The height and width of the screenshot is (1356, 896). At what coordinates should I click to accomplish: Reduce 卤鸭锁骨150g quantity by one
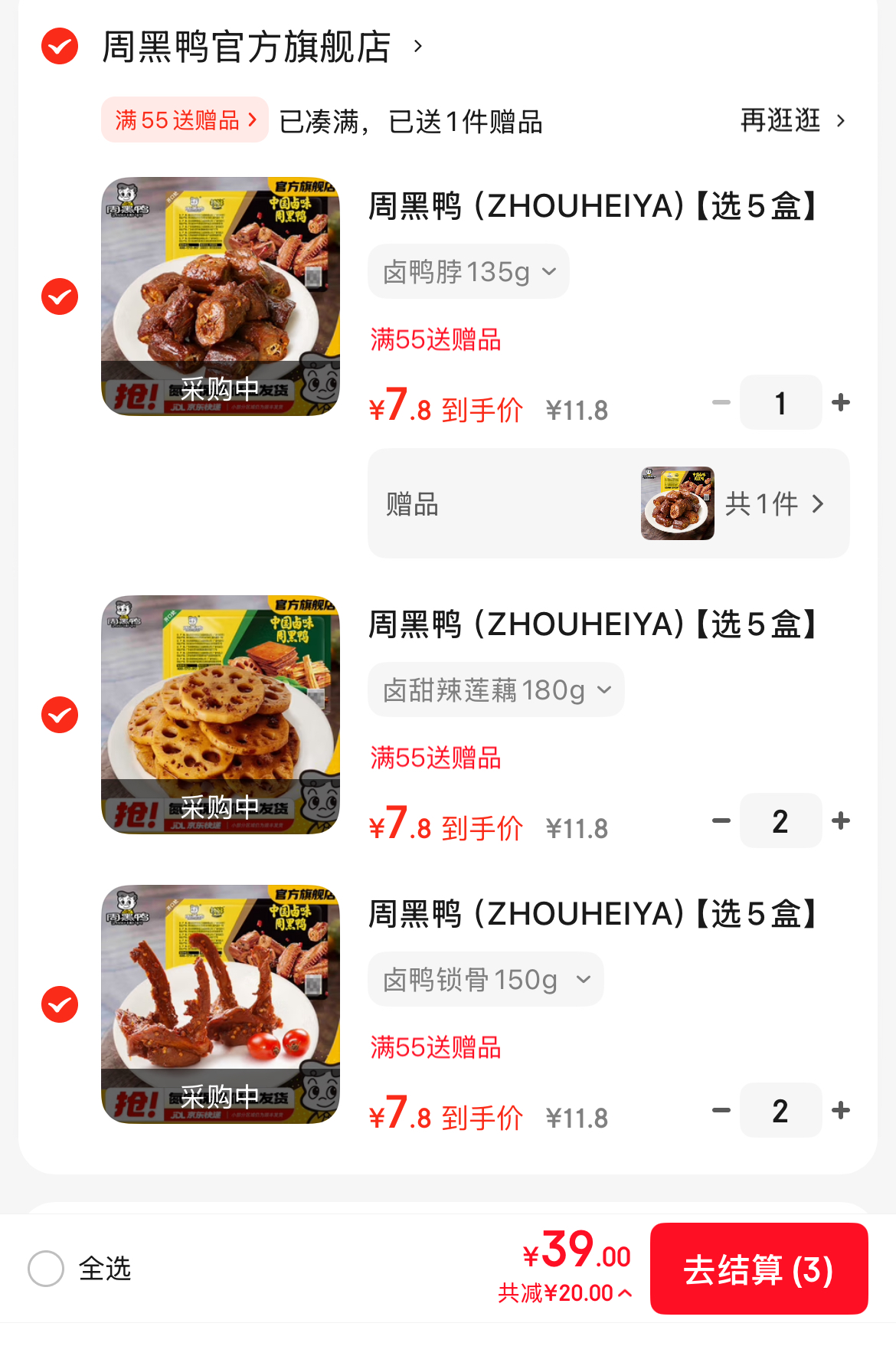721,1110
